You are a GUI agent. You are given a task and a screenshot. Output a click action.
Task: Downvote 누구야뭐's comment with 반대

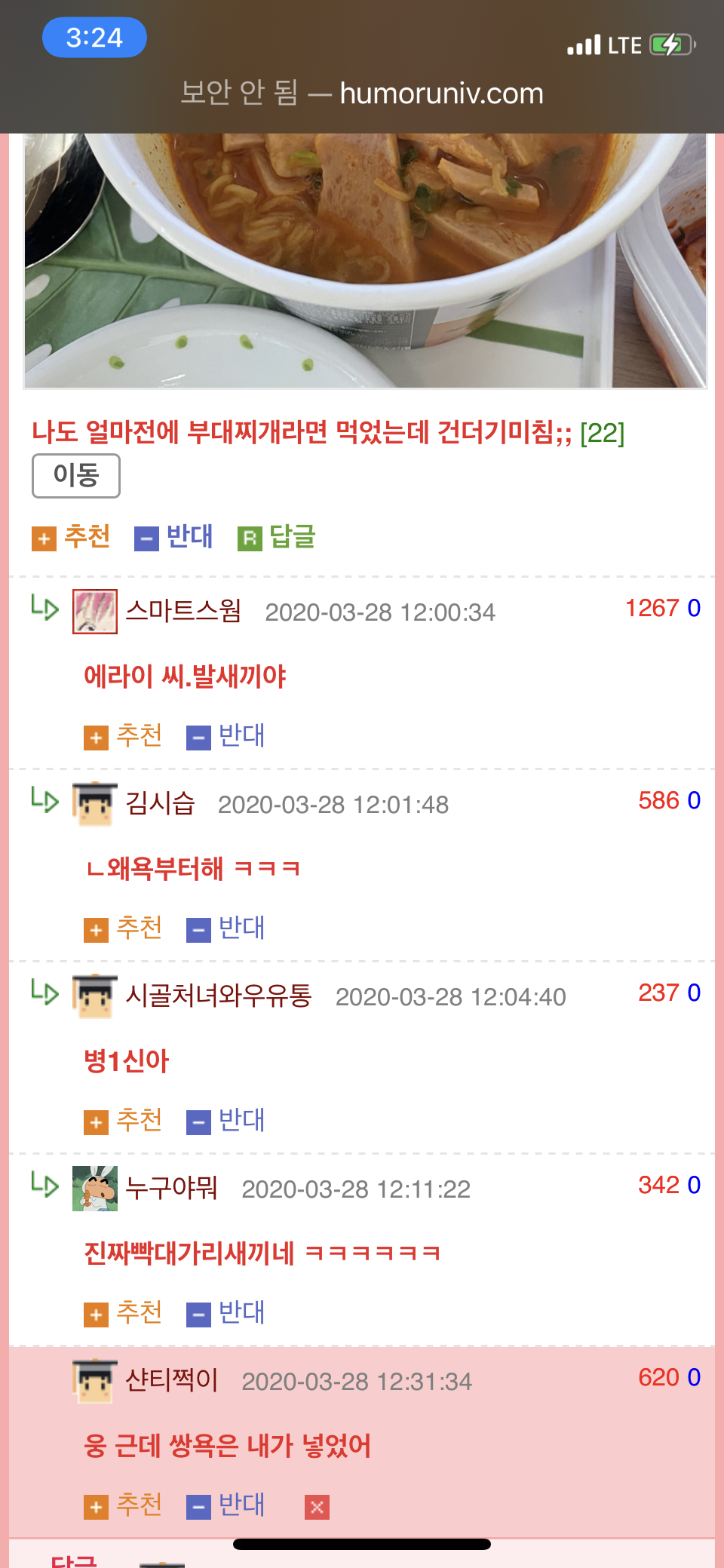tap(226, 1312)
